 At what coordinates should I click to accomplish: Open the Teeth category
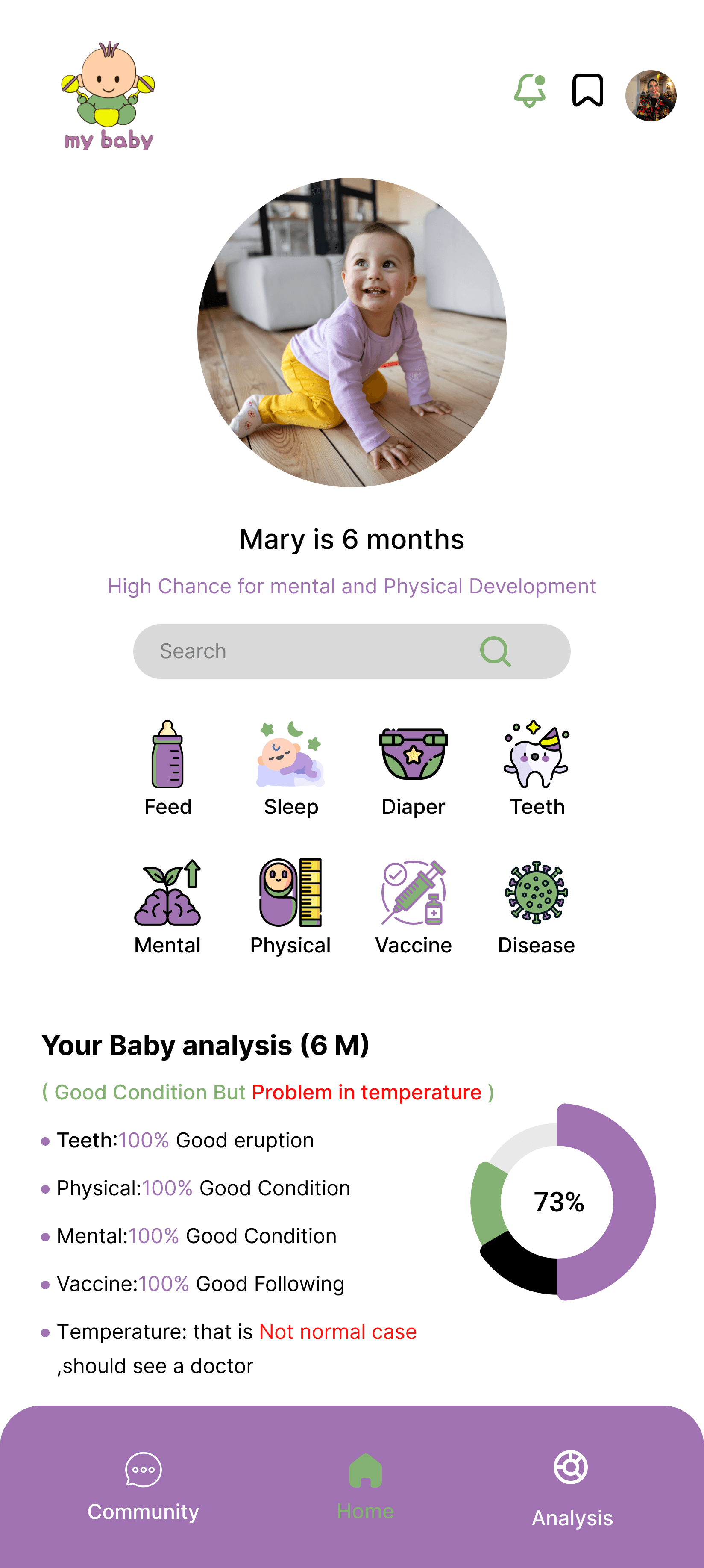coord(537,768)
